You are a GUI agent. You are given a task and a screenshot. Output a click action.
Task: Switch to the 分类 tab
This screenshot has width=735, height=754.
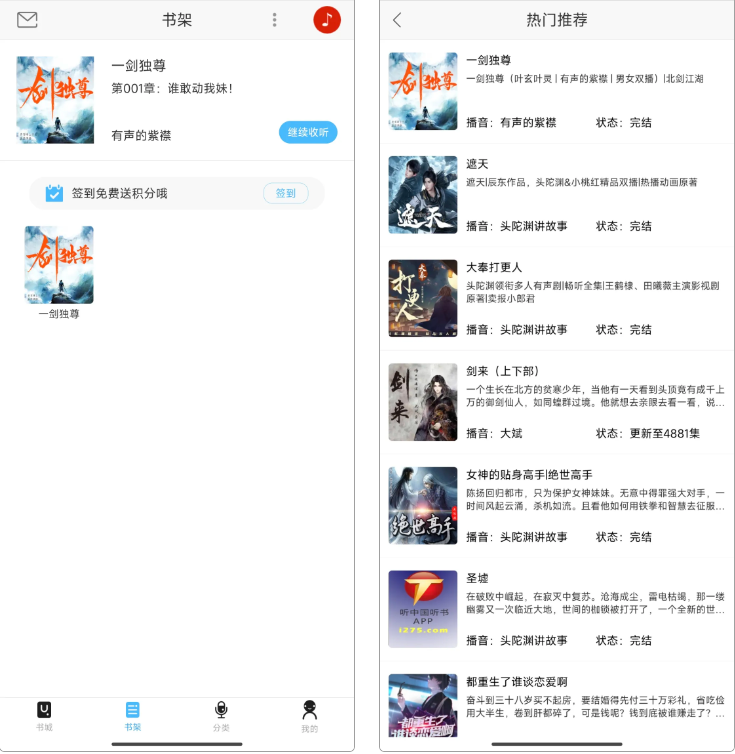[221, 715]
